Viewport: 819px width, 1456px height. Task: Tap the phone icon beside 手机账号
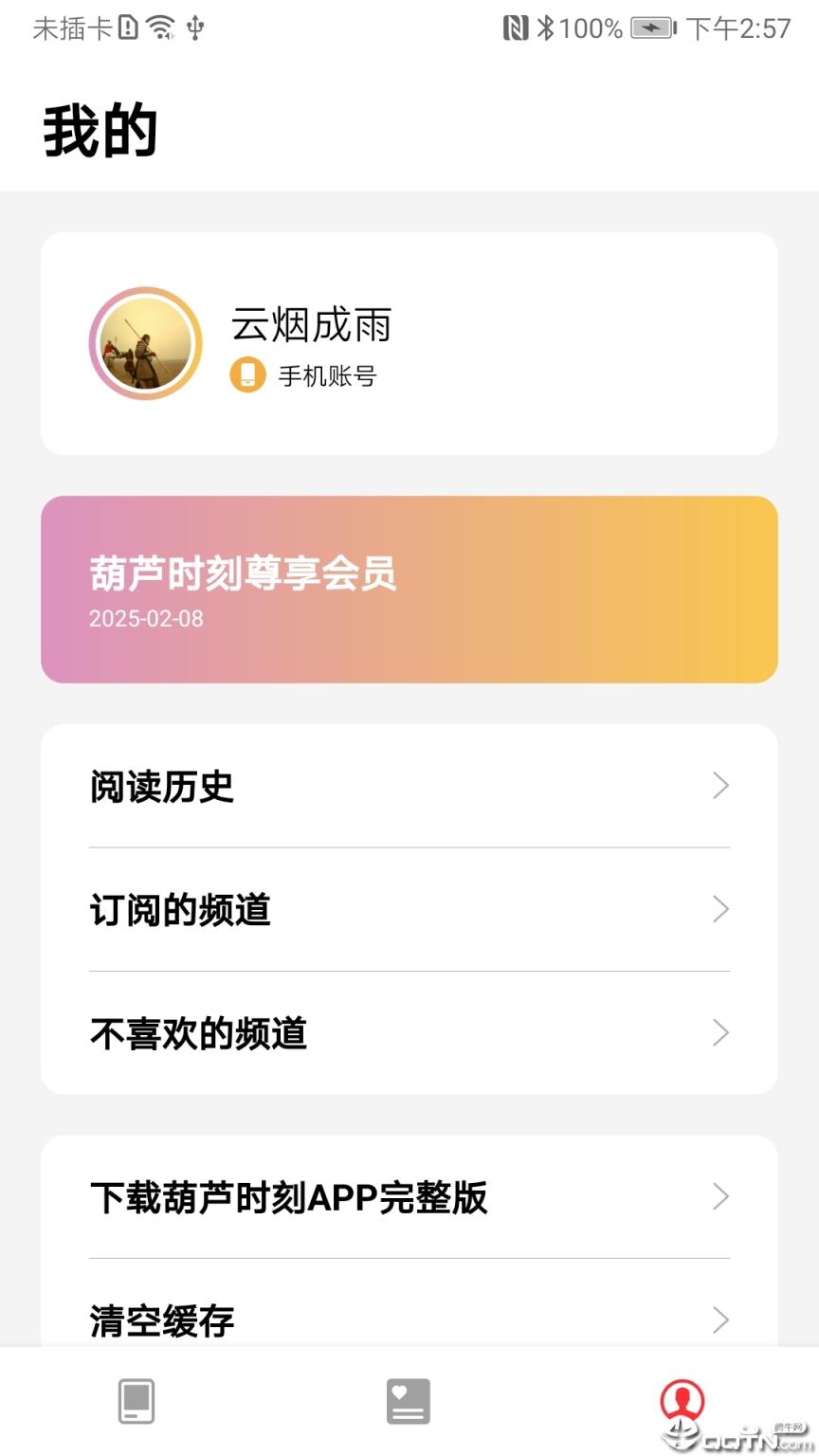(x=246, y=376)
